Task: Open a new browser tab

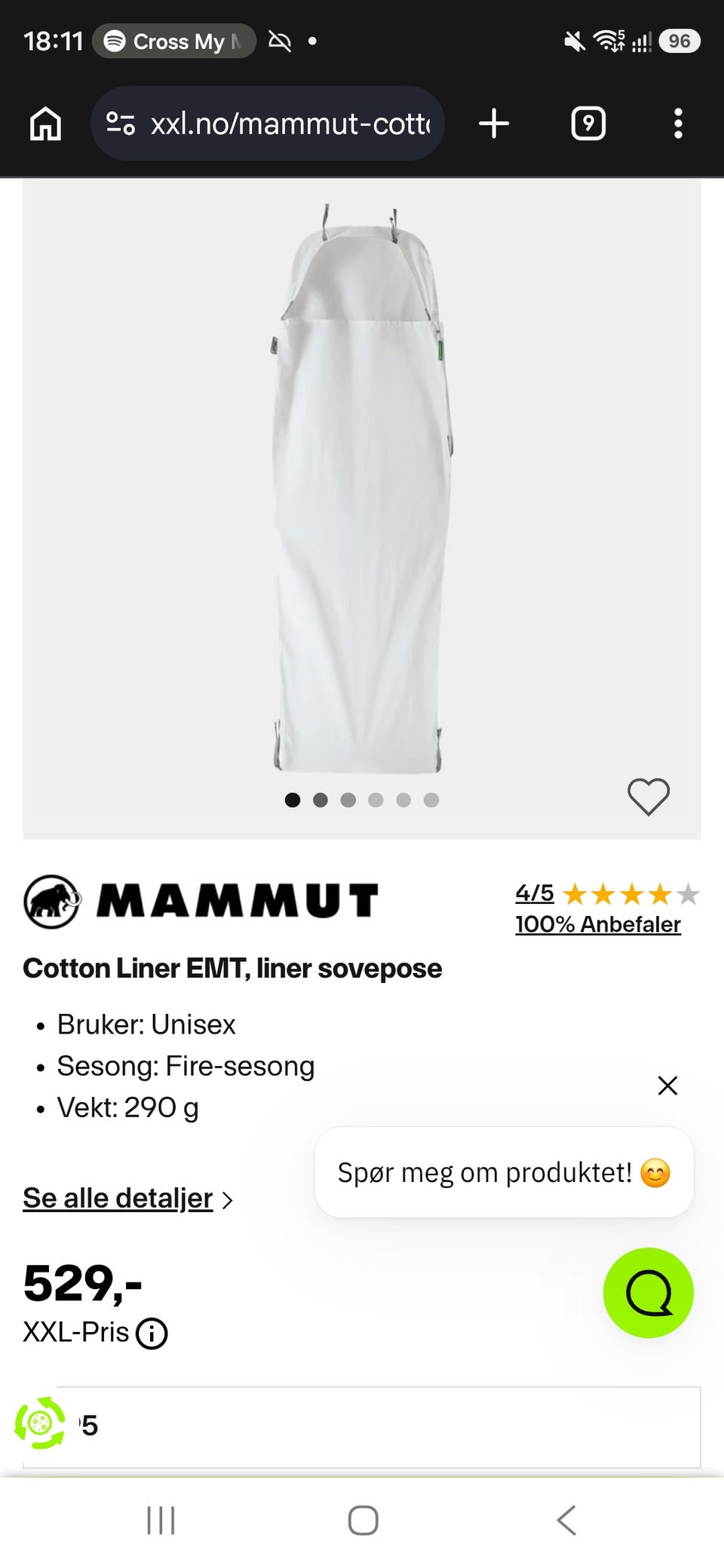Action: click(495, 124)
